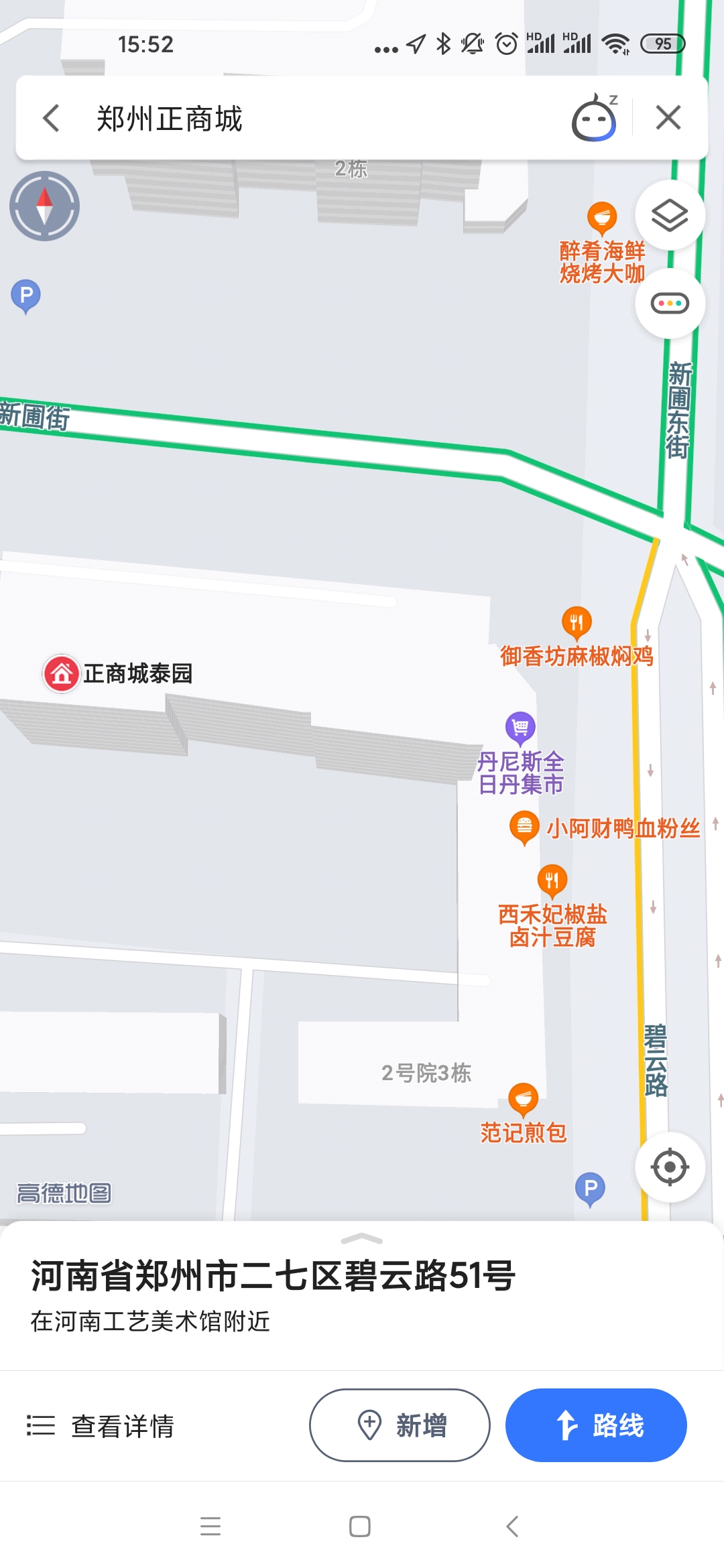Screen dimensions: 724x1568
Task: Tap the locate-me crosshair icon
Action: point(670,1166)
